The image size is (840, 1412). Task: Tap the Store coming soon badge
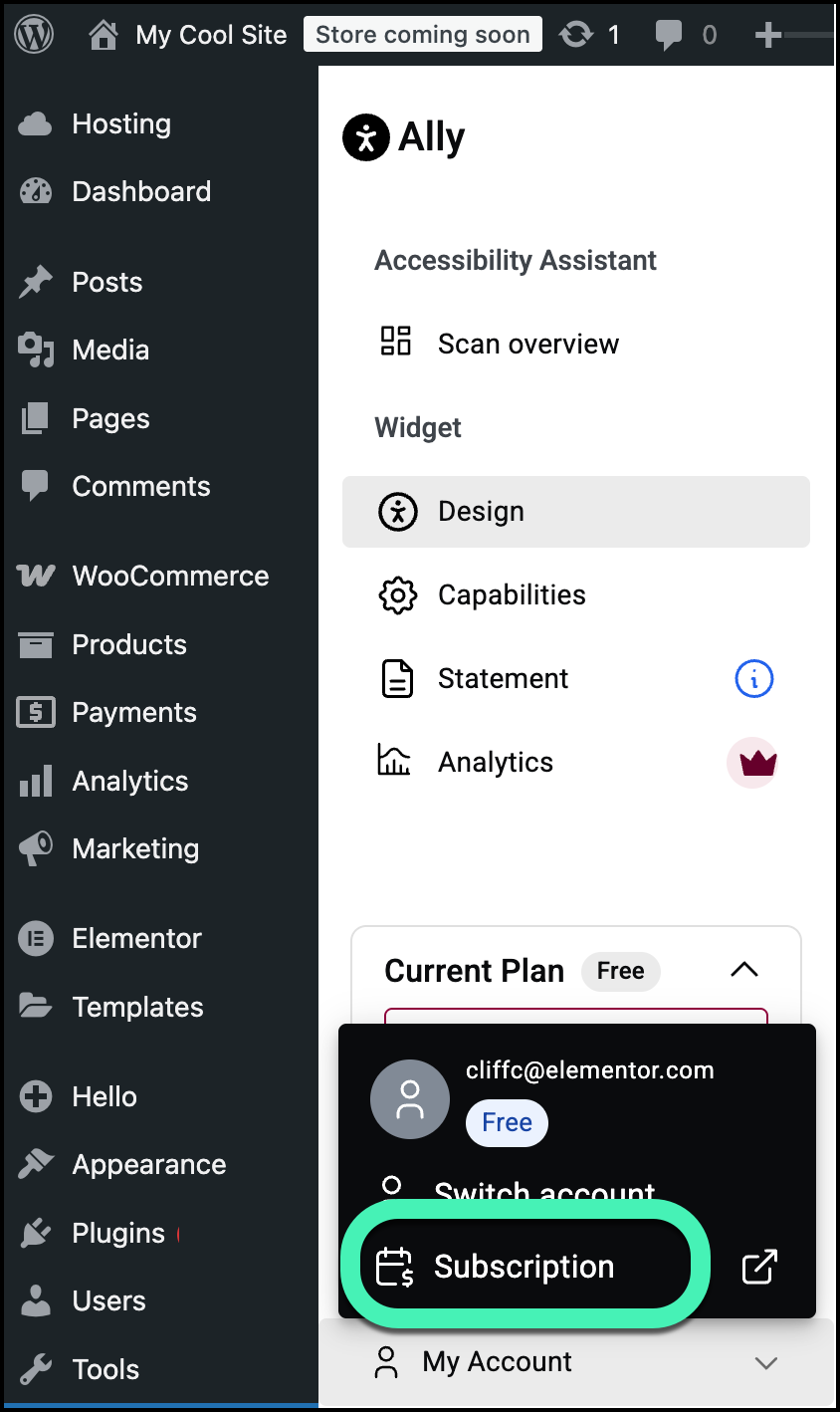[x=422, y=35]
